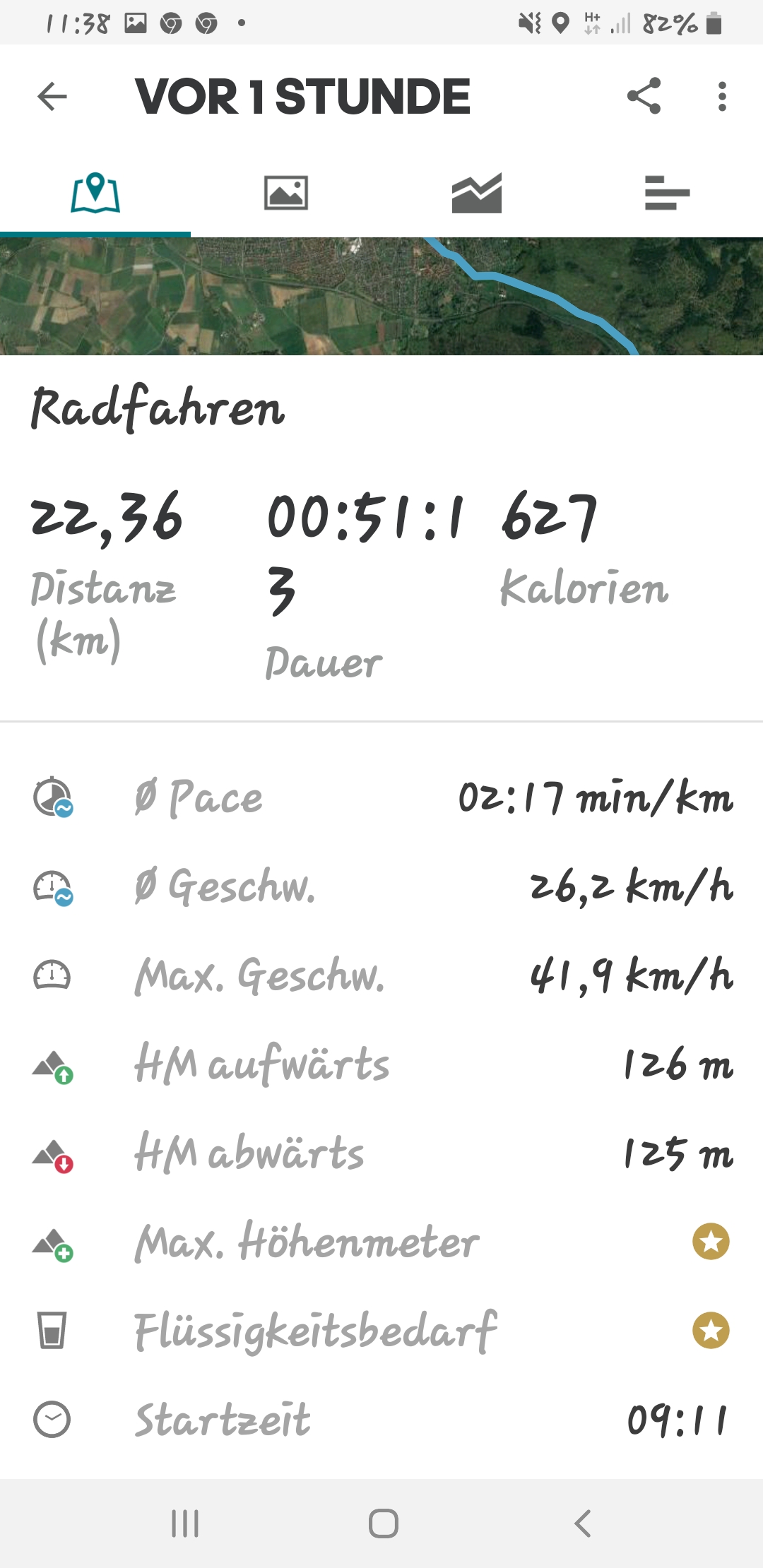Switch to the map tab
Image resolution: width=763 pixels, height=1568 pixels.
point(95,193)
